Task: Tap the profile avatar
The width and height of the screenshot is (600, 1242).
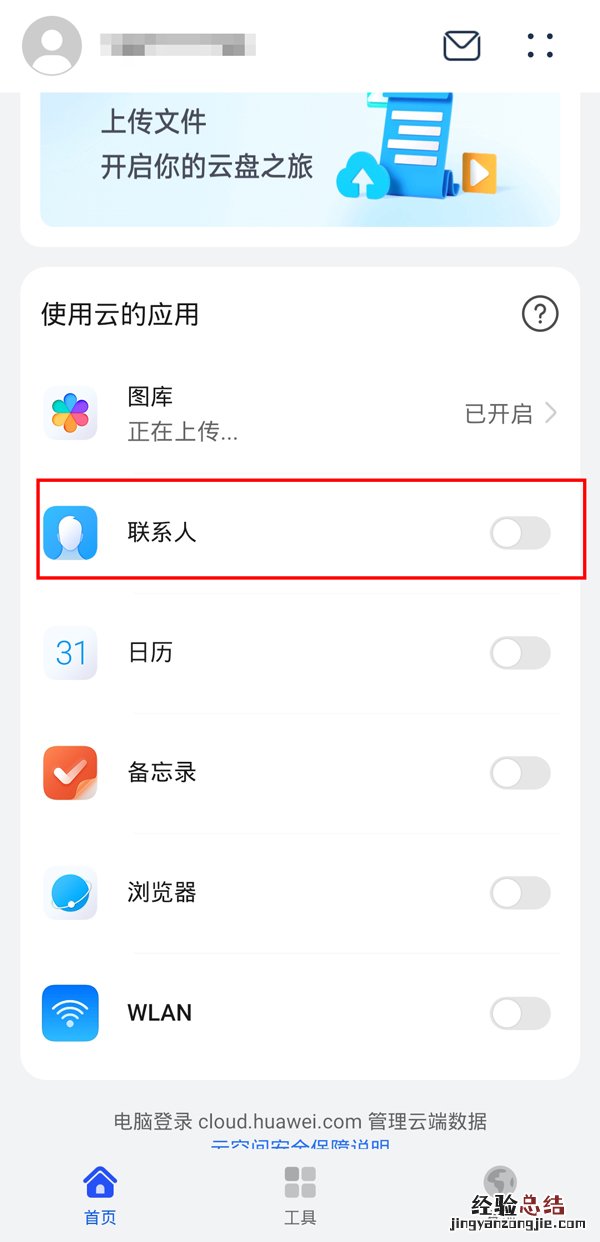Action: [x=52, y=45]
